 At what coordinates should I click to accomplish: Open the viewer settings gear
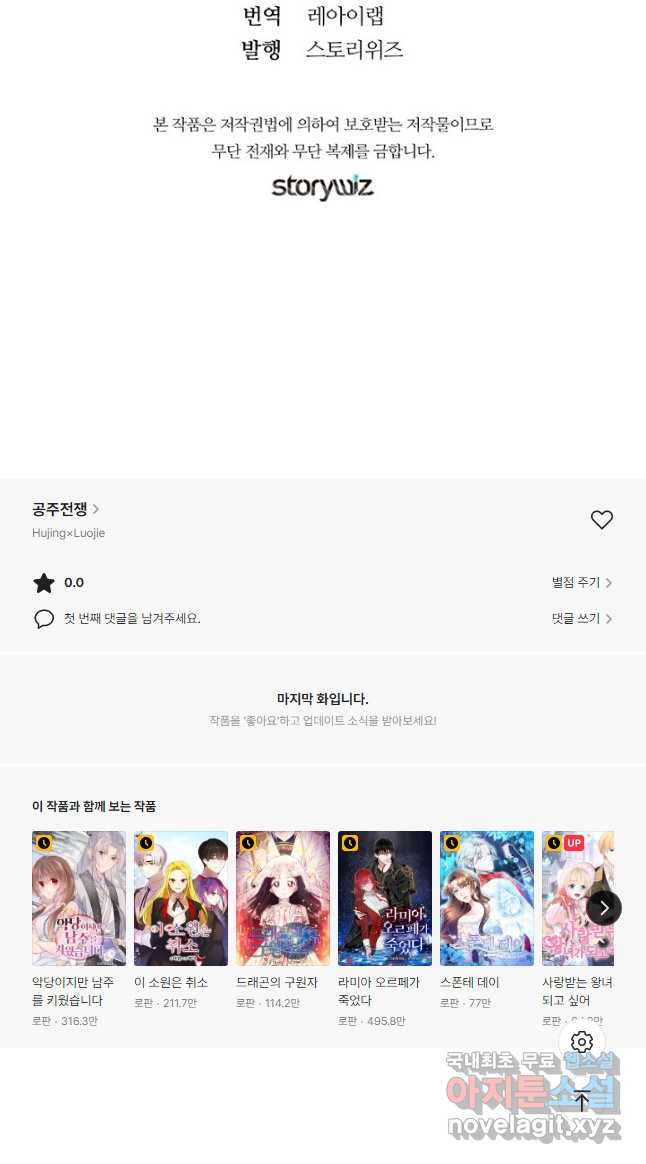582,1042
